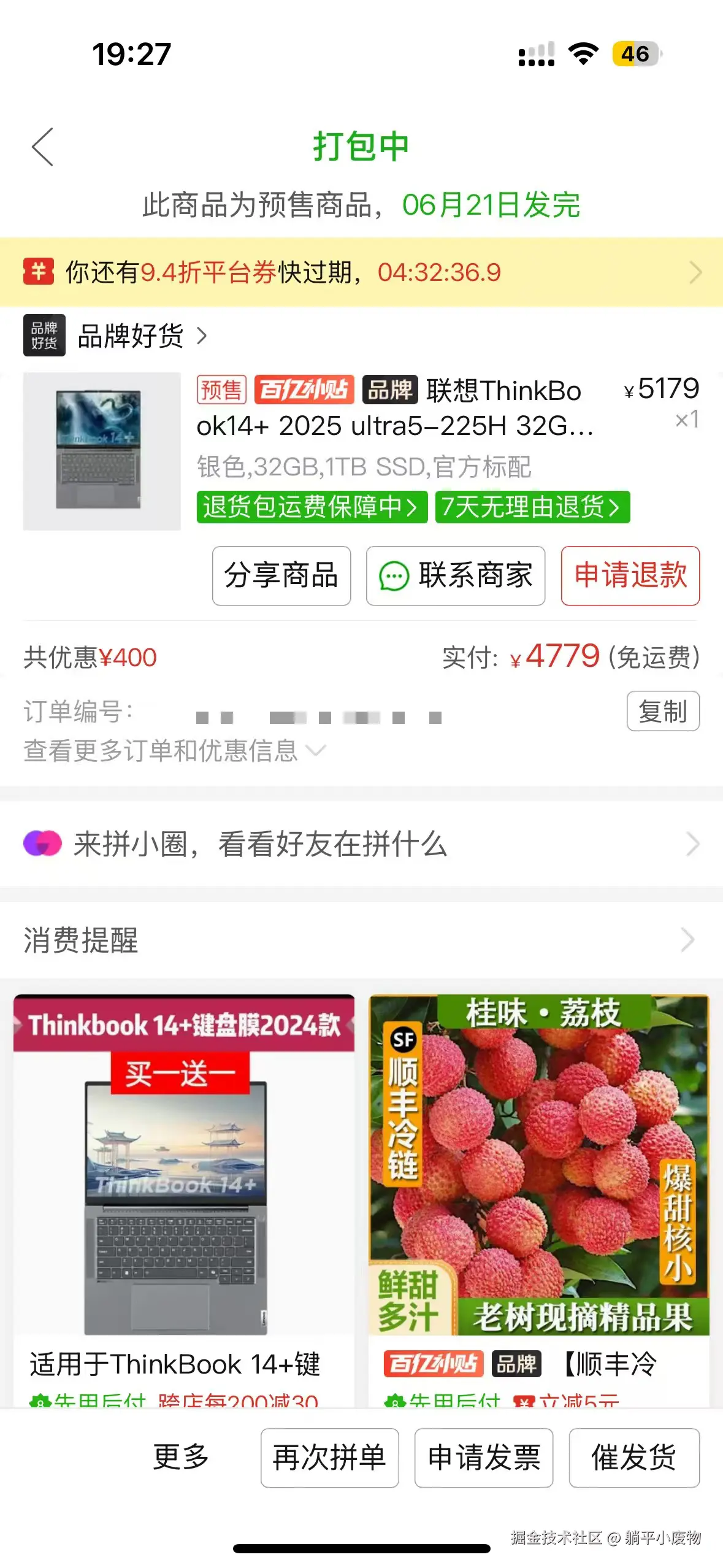
Task: Tap 复制 to copy the order number
Action: click(663, 712)
